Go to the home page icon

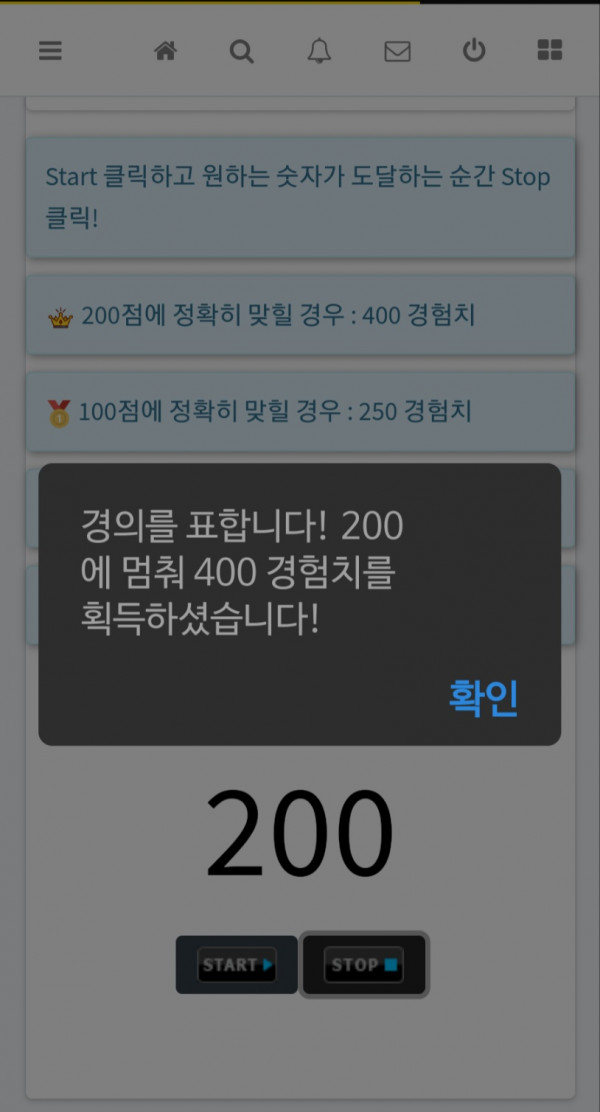pos(165,51)
